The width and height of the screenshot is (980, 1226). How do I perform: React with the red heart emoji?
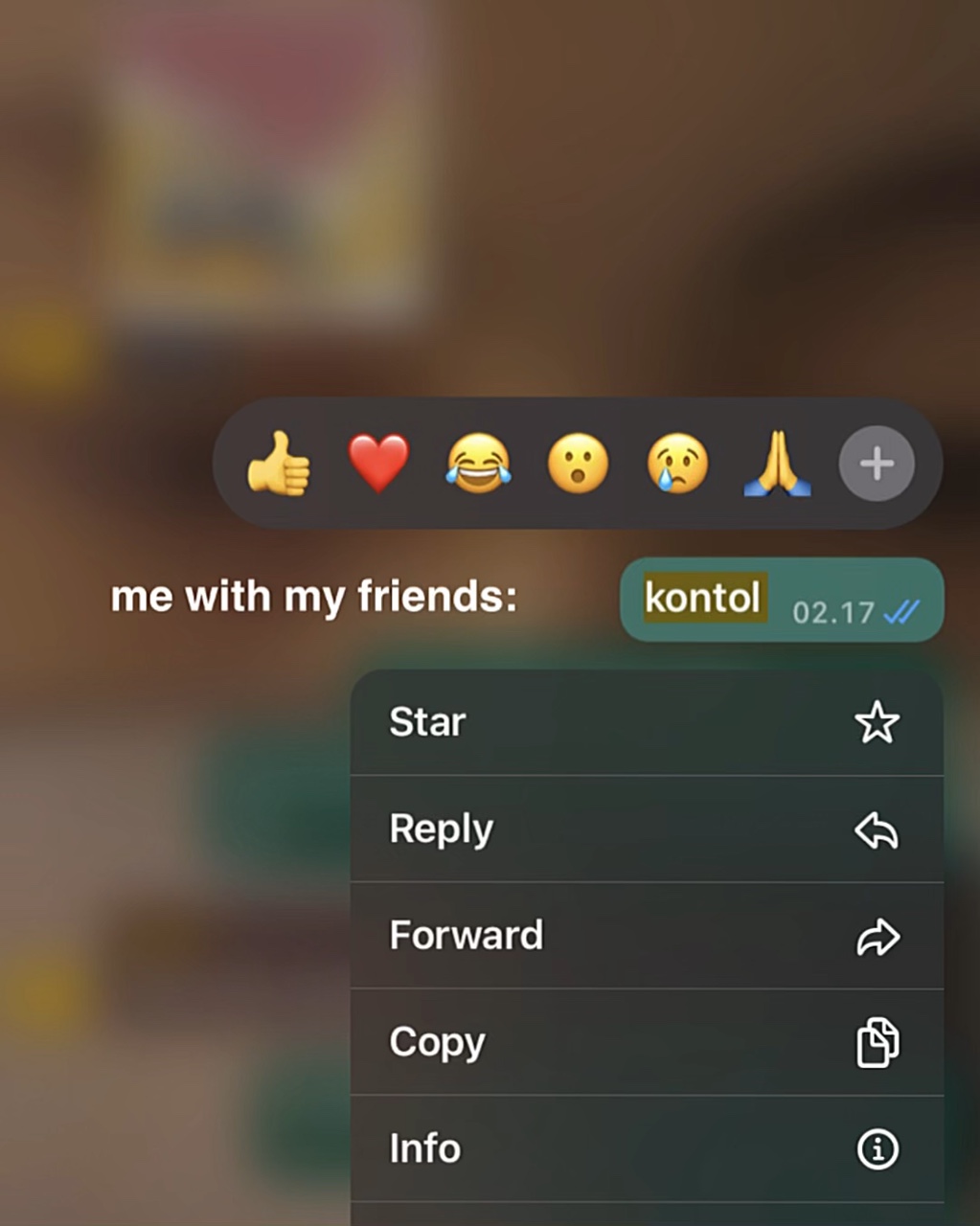coord(378,464)
